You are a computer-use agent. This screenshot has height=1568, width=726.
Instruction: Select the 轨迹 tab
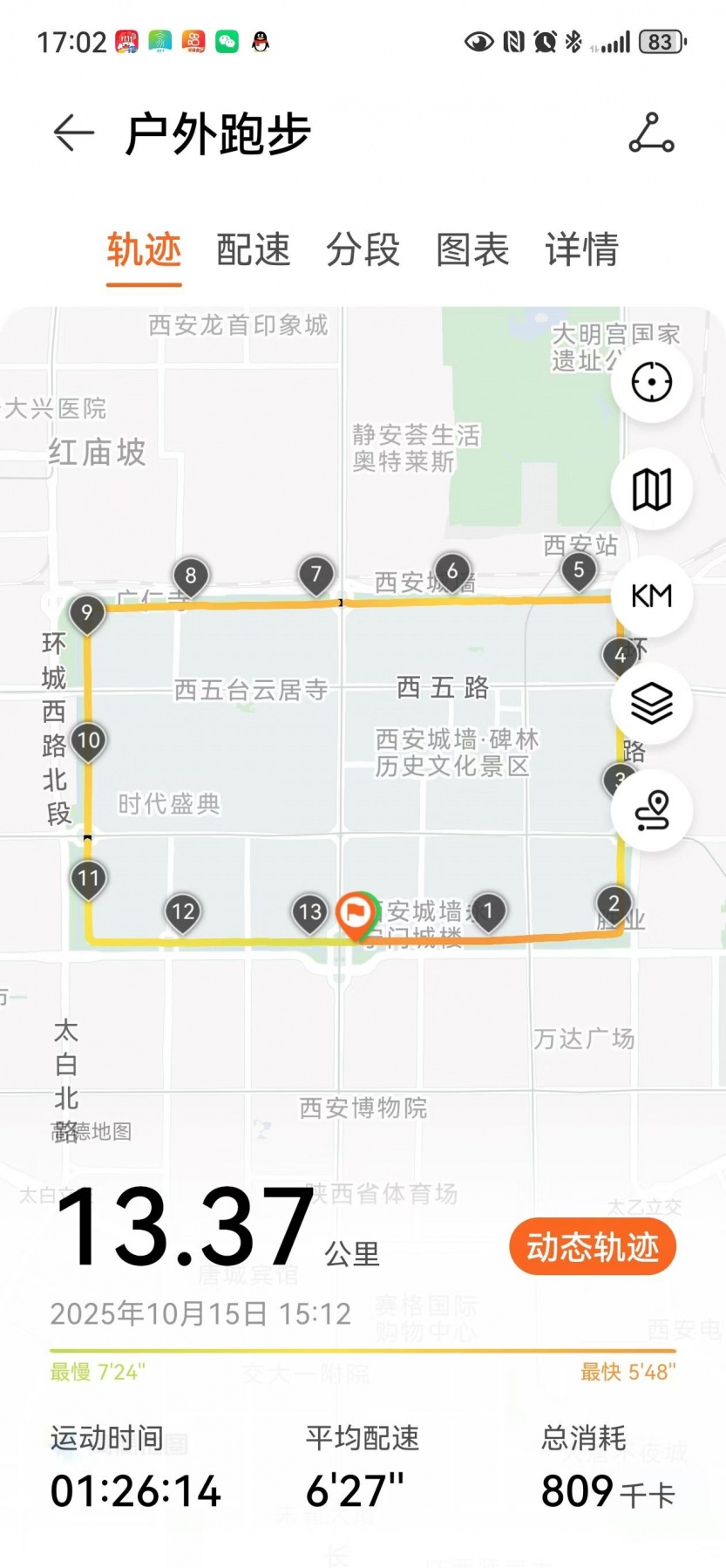pyautogui.click(x=144, y=250)
